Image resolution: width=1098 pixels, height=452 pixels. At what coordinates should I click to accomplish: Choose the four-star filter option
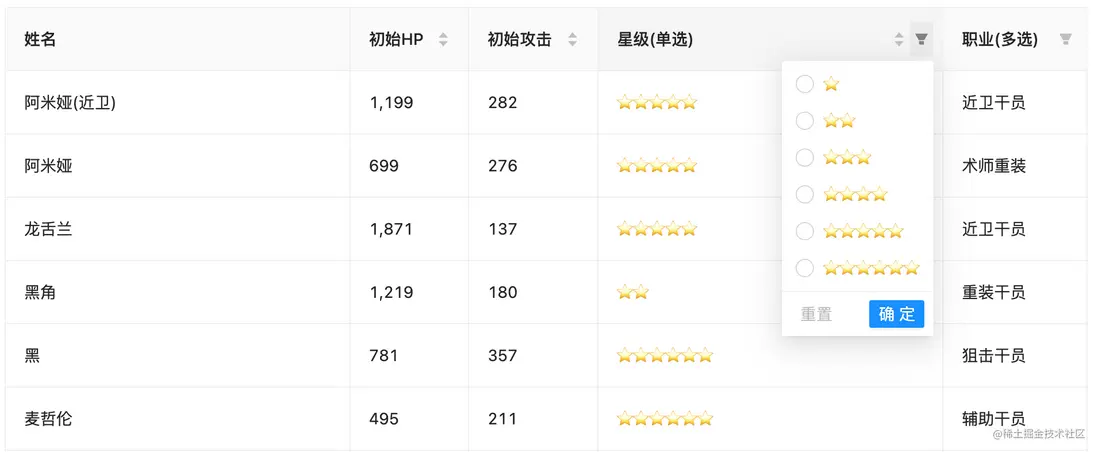pos(805,194)
